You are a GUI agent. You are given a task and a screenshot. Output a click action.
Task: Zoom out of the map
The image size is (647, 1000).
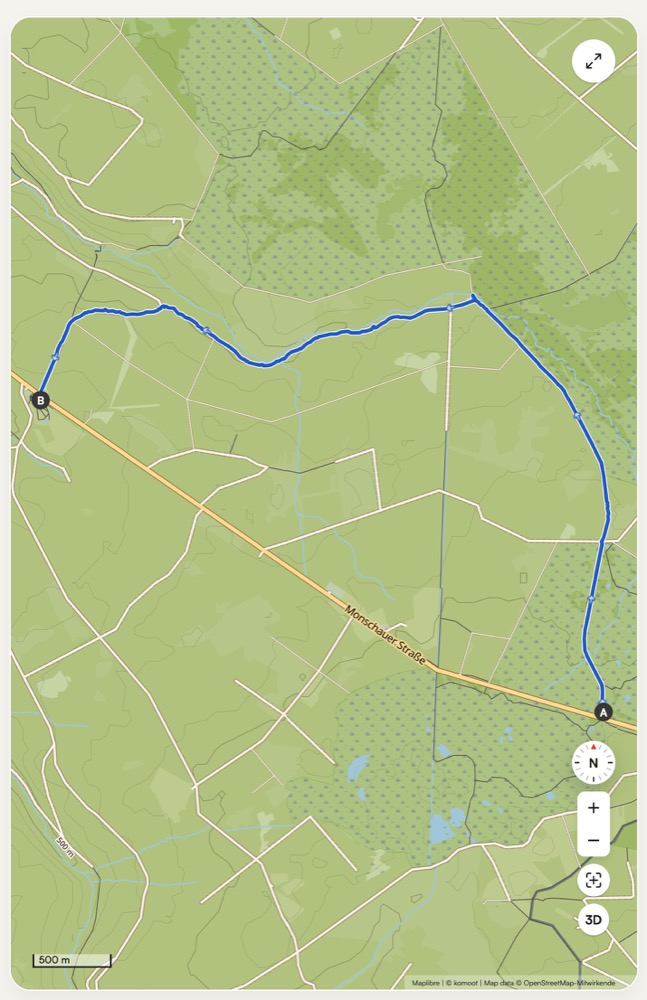(x=594, y=841)
